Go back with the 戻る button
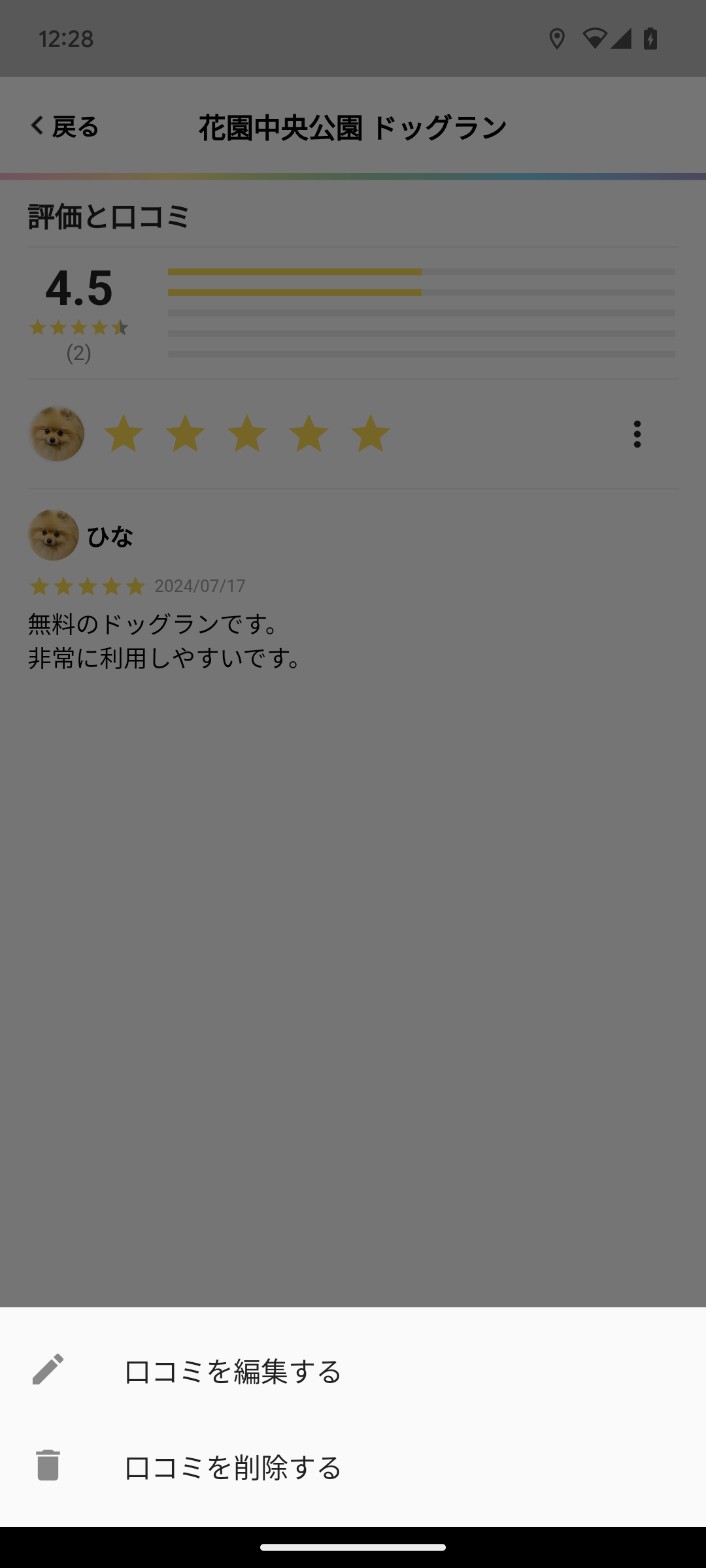706x1568 pixels. point(64,126)
